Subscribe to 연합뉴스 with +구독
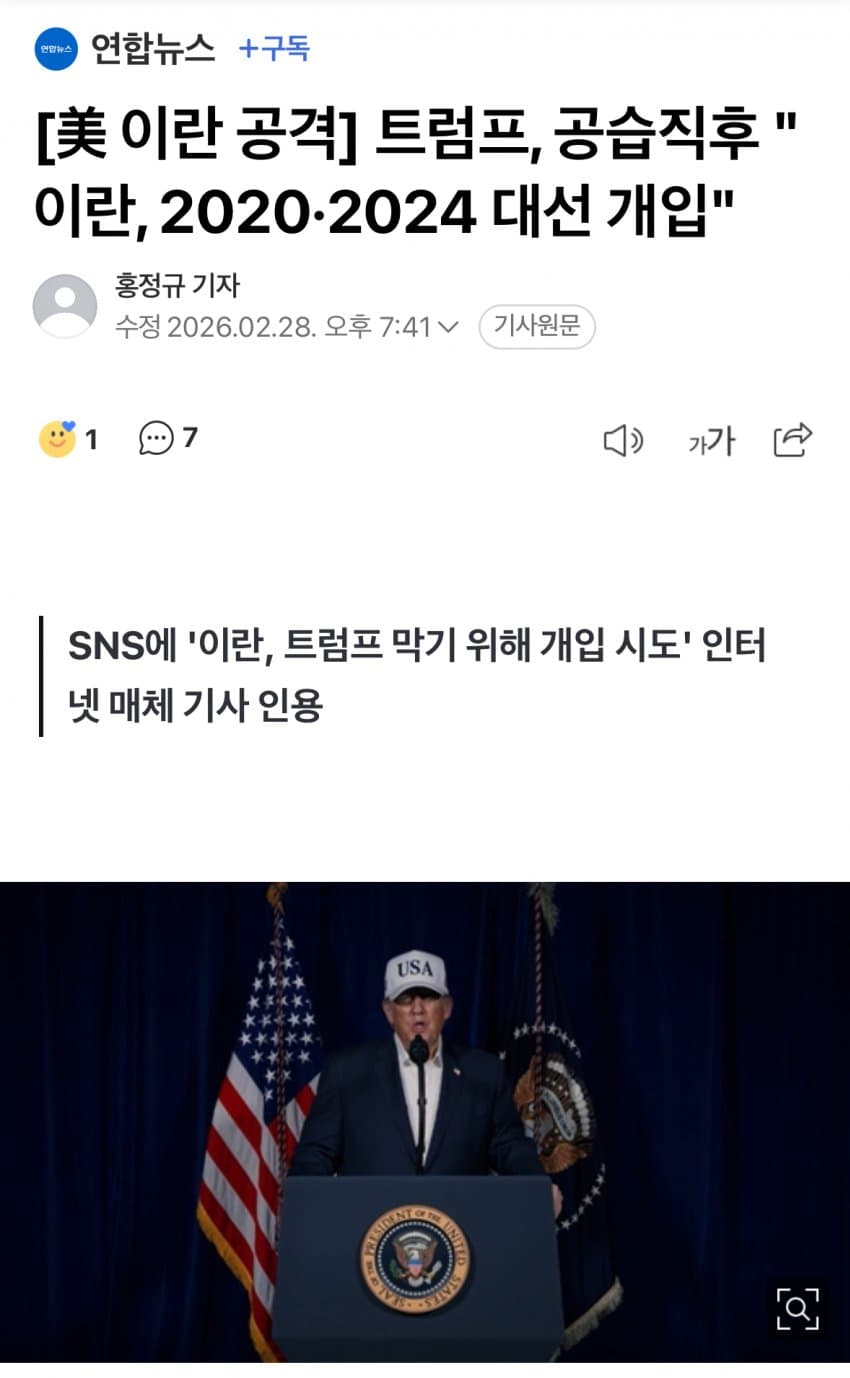The height and width of the screenshot is (1378, 850). (x=274, y=48)
